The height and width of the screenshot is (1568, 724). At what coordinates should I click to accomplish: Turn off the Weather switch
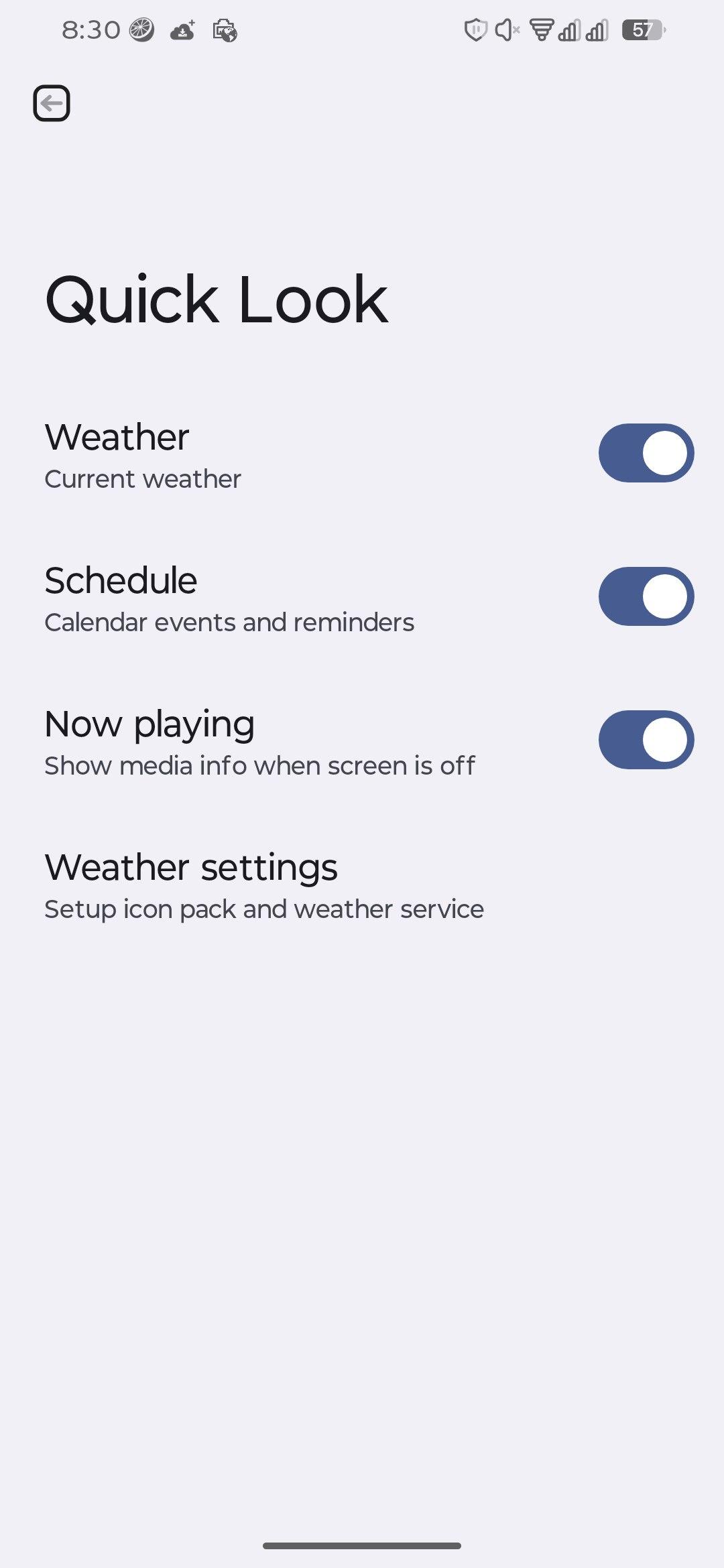[x=646, y=453]
